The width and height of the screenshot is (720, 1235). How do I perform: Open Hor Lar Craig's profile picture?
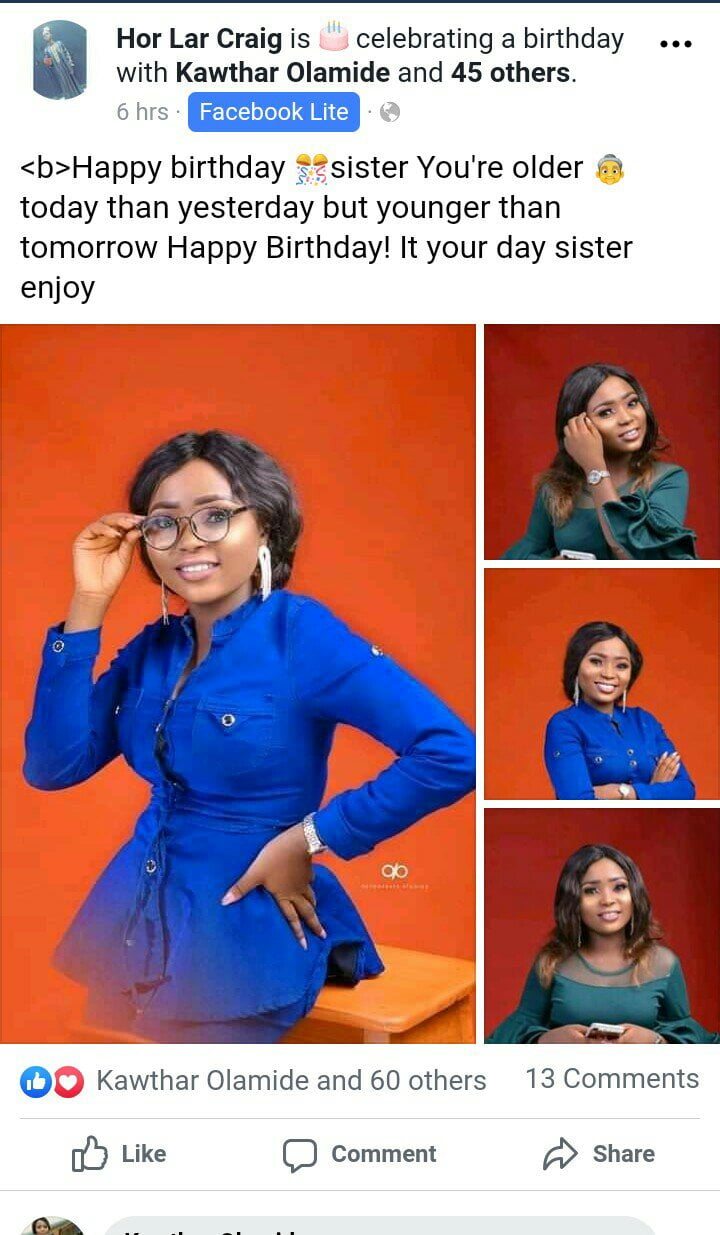pos(60,60)
